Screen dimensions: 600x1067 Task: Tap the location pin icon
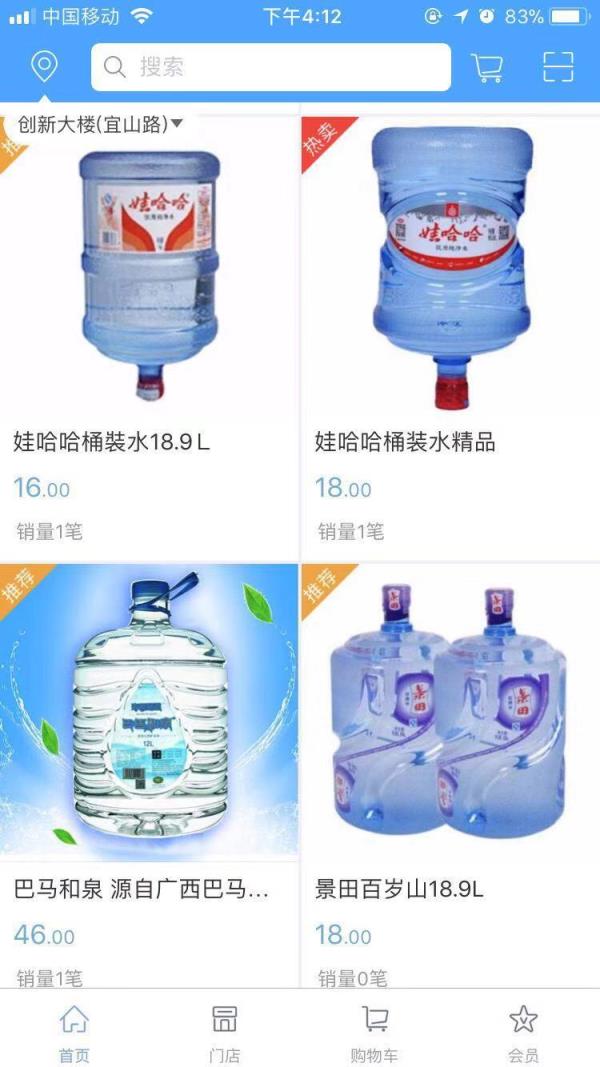[x=44, y=67]
